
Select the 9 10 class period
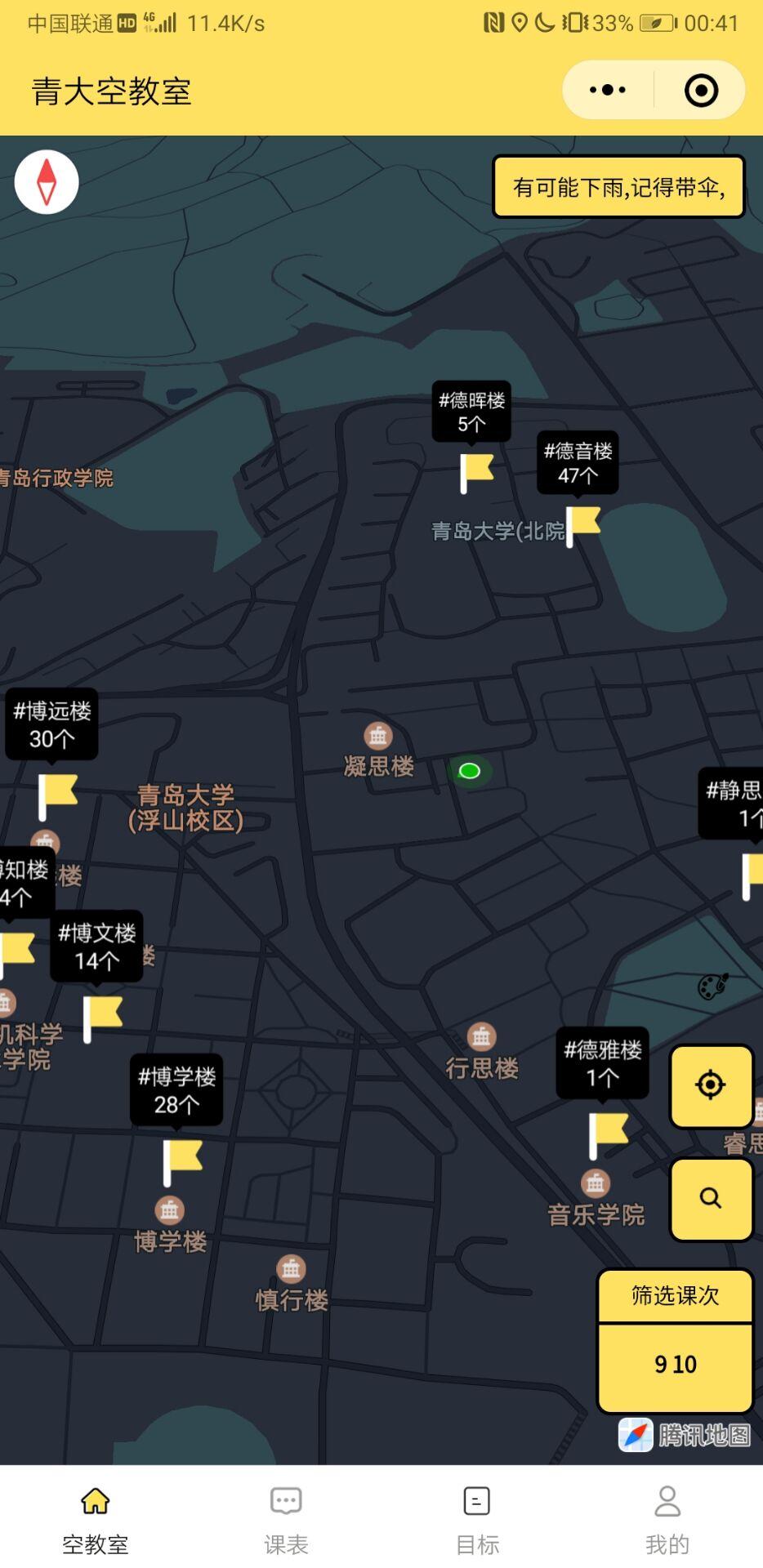[x=675, y=1365]
